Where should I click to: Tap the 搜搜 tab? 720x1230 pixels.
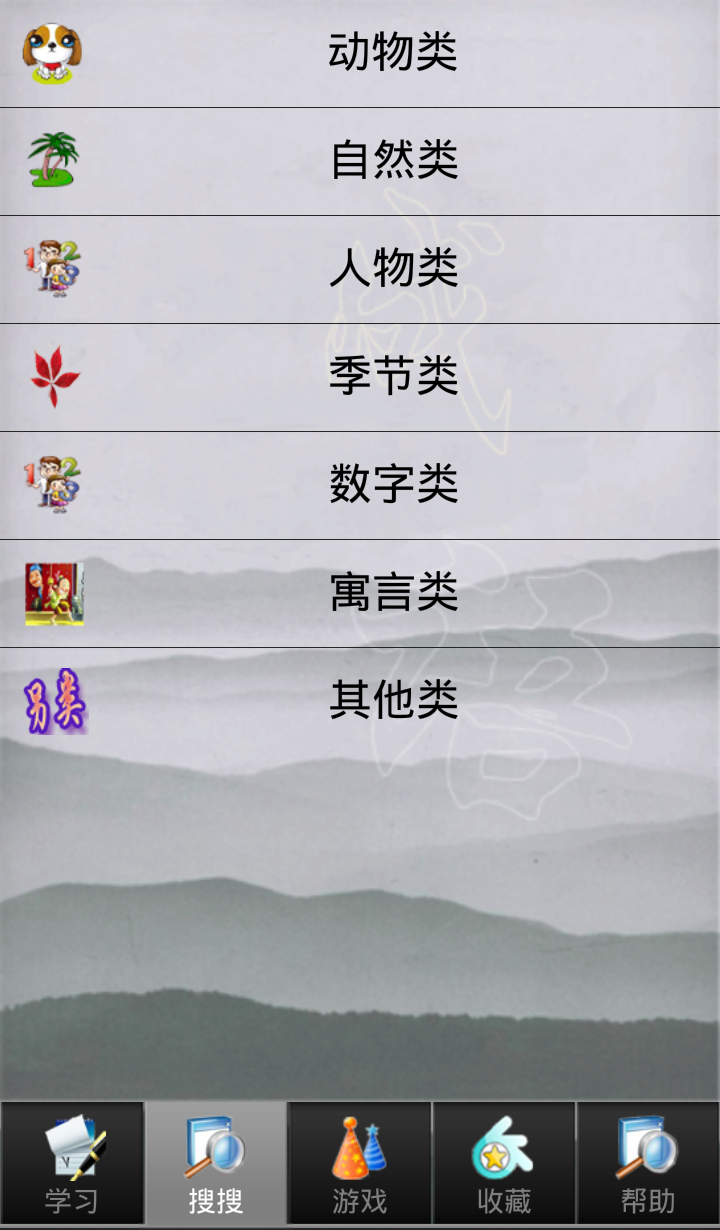click(216, 1164)
